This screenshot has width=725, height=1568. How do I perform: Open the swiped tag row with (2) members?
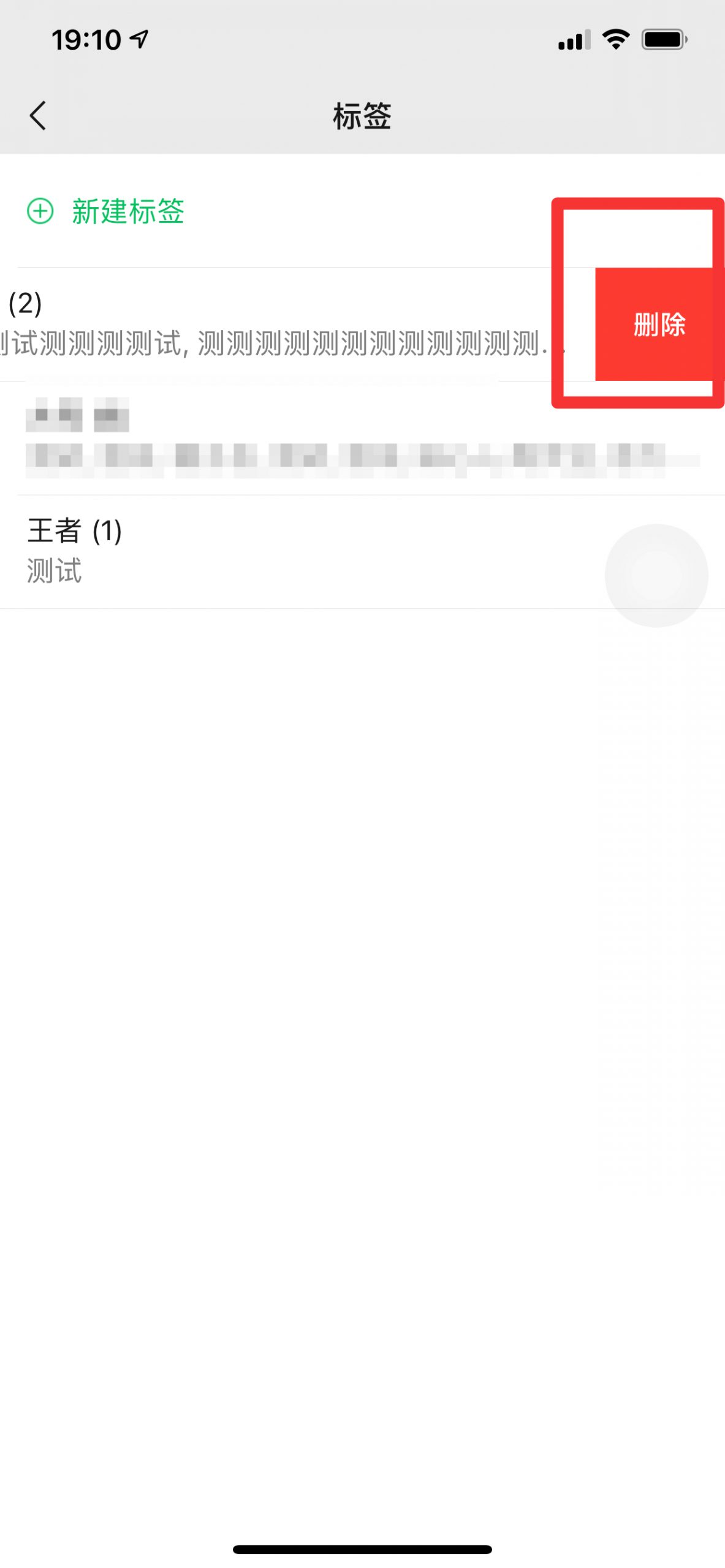(x=297, y=324)
